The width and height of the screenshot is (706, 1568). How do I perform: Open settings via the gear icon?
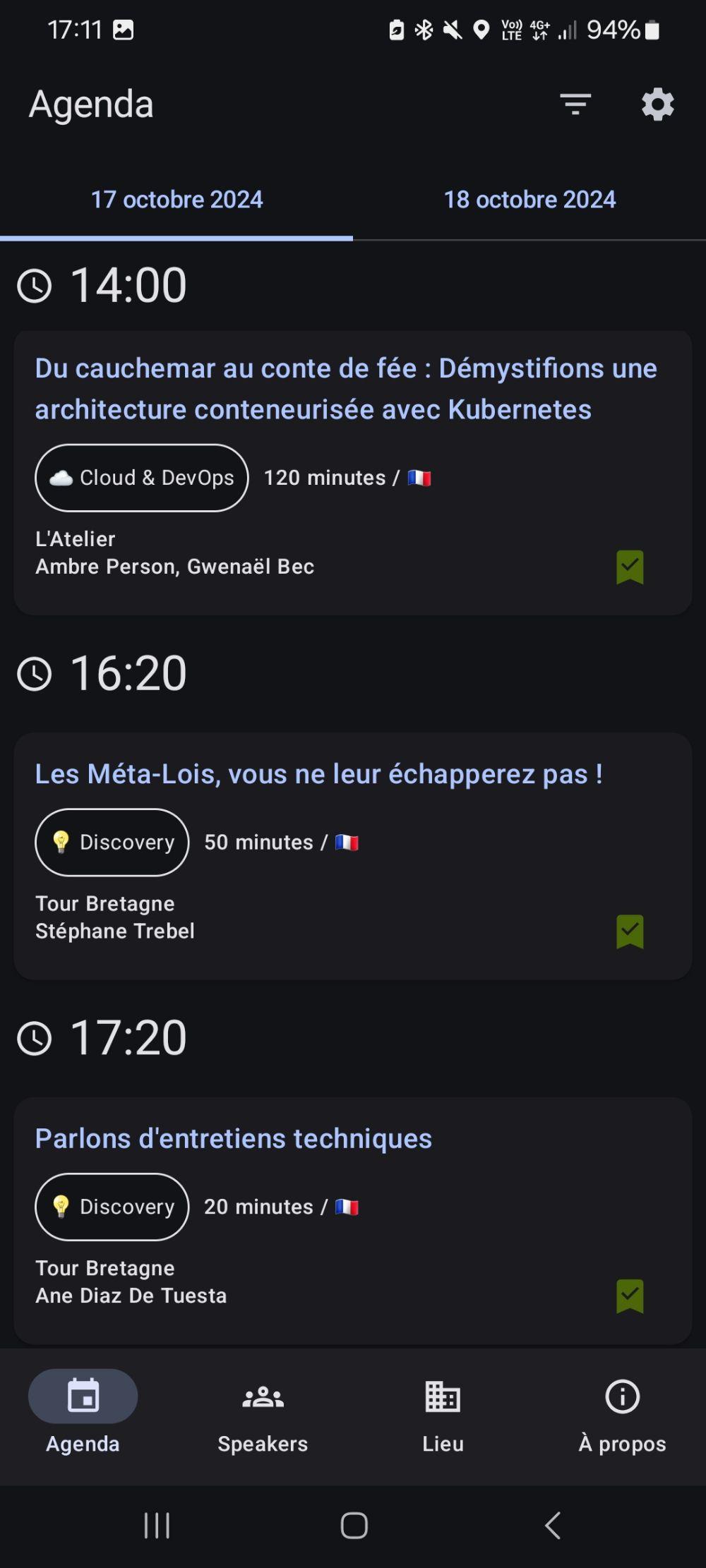657,104
